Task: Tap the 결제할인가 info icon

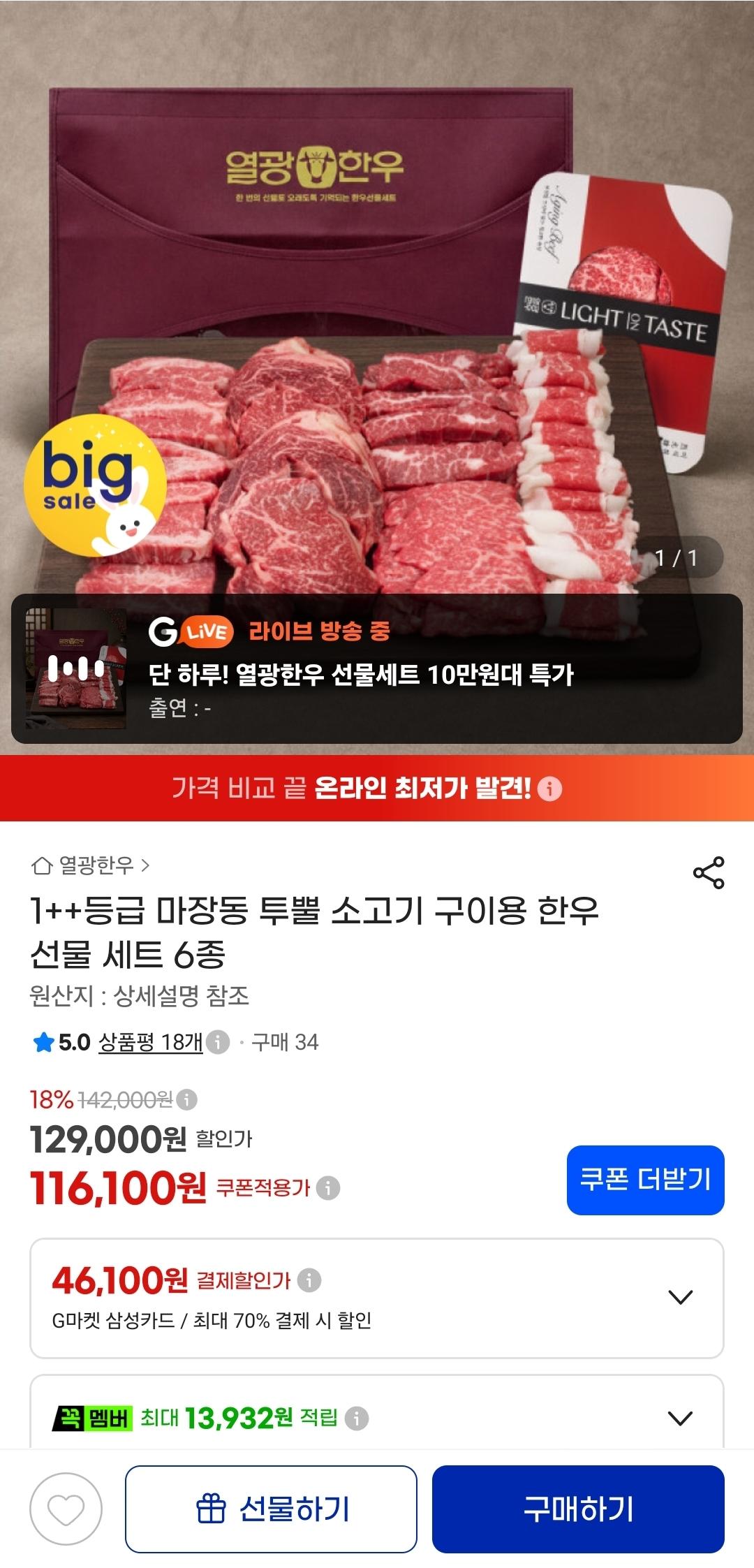Action: (x=309, y=1280)
